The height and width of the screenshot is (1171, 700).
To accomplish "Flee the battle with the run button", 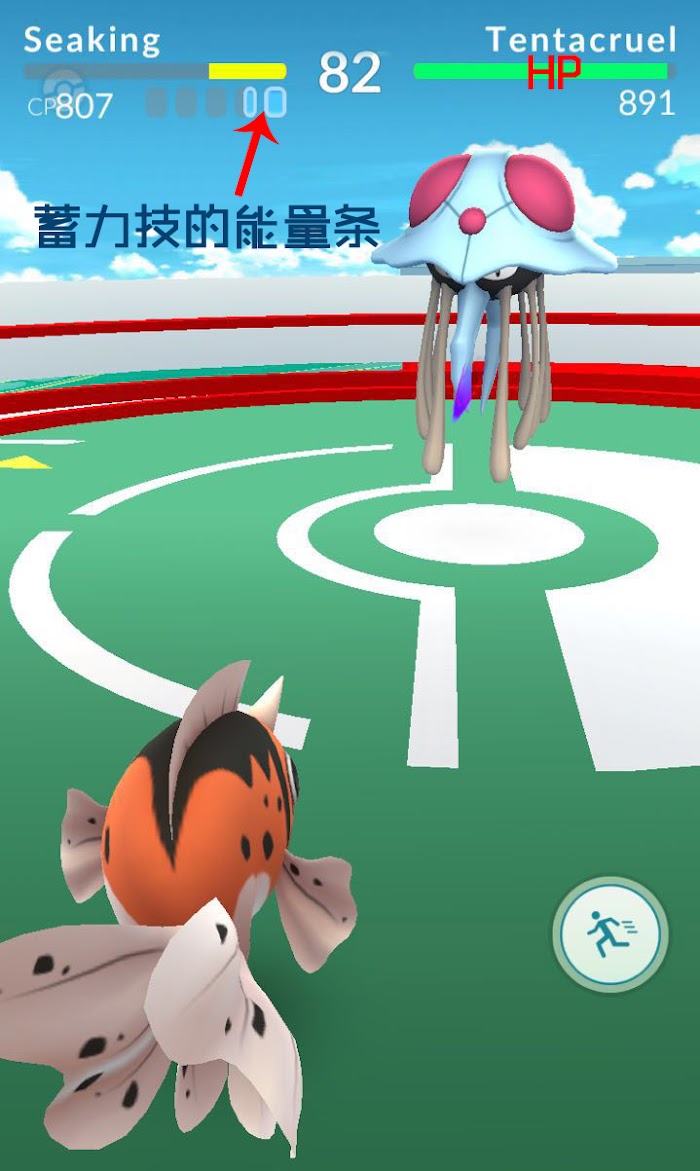I will tap(610, 935).
